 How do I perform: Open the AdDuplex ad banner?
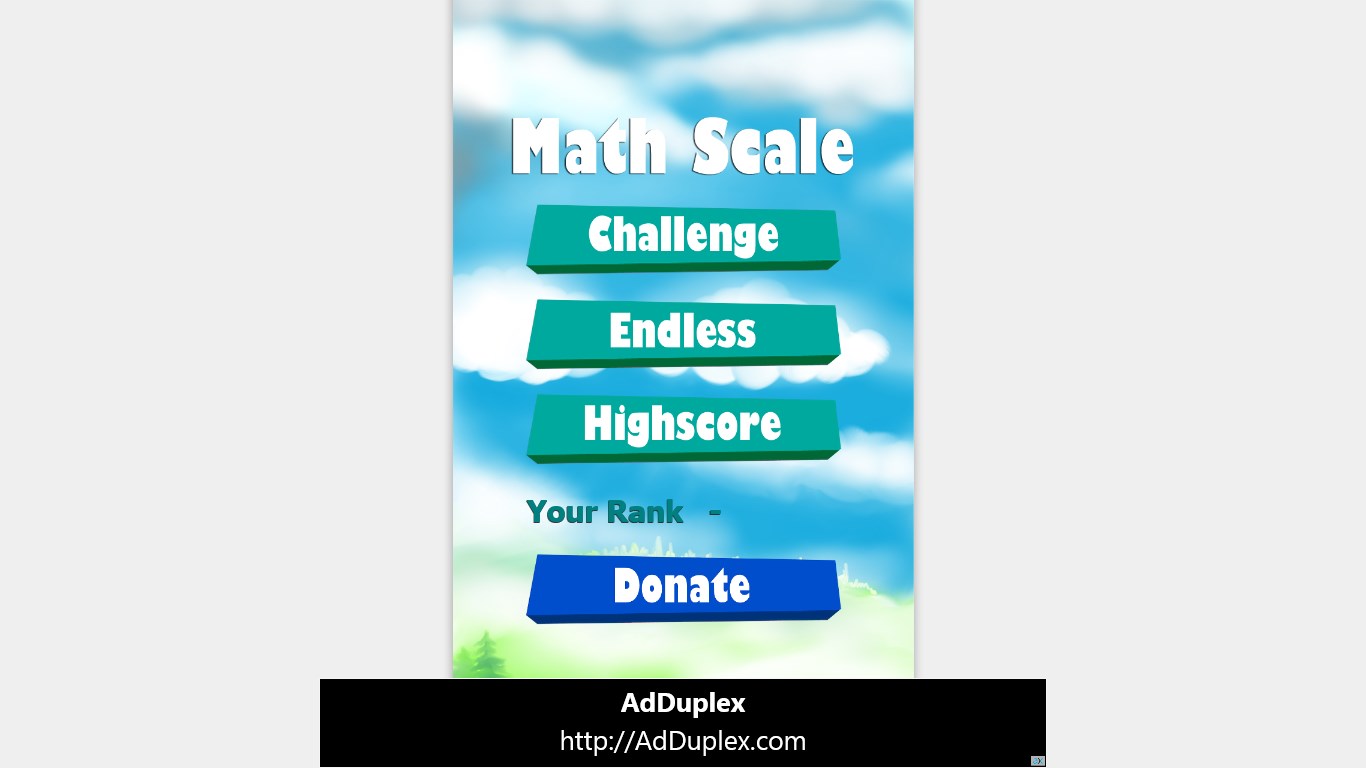click(683, 722)
